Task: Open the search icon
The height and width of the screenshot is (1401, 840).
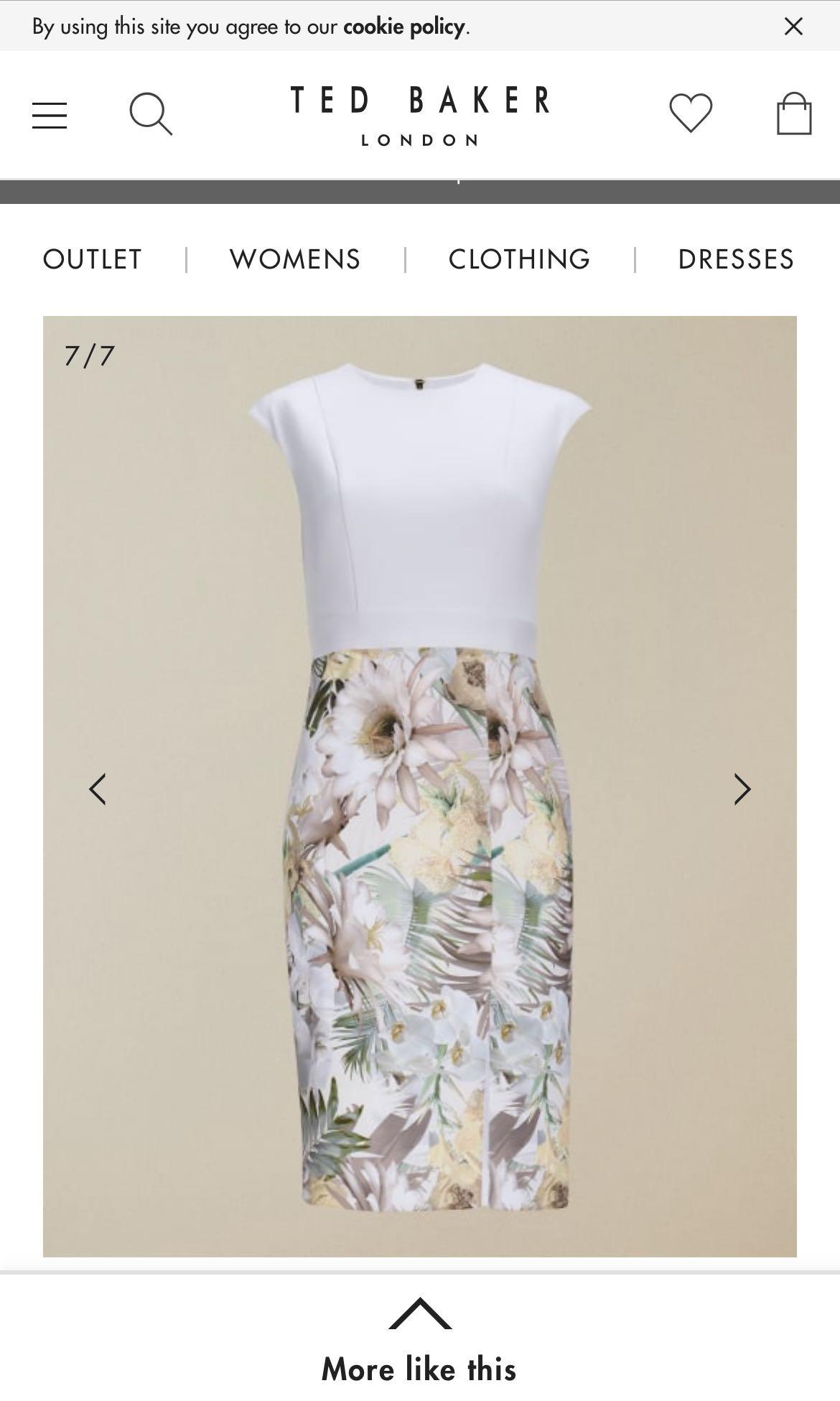Action: point(151,114)
